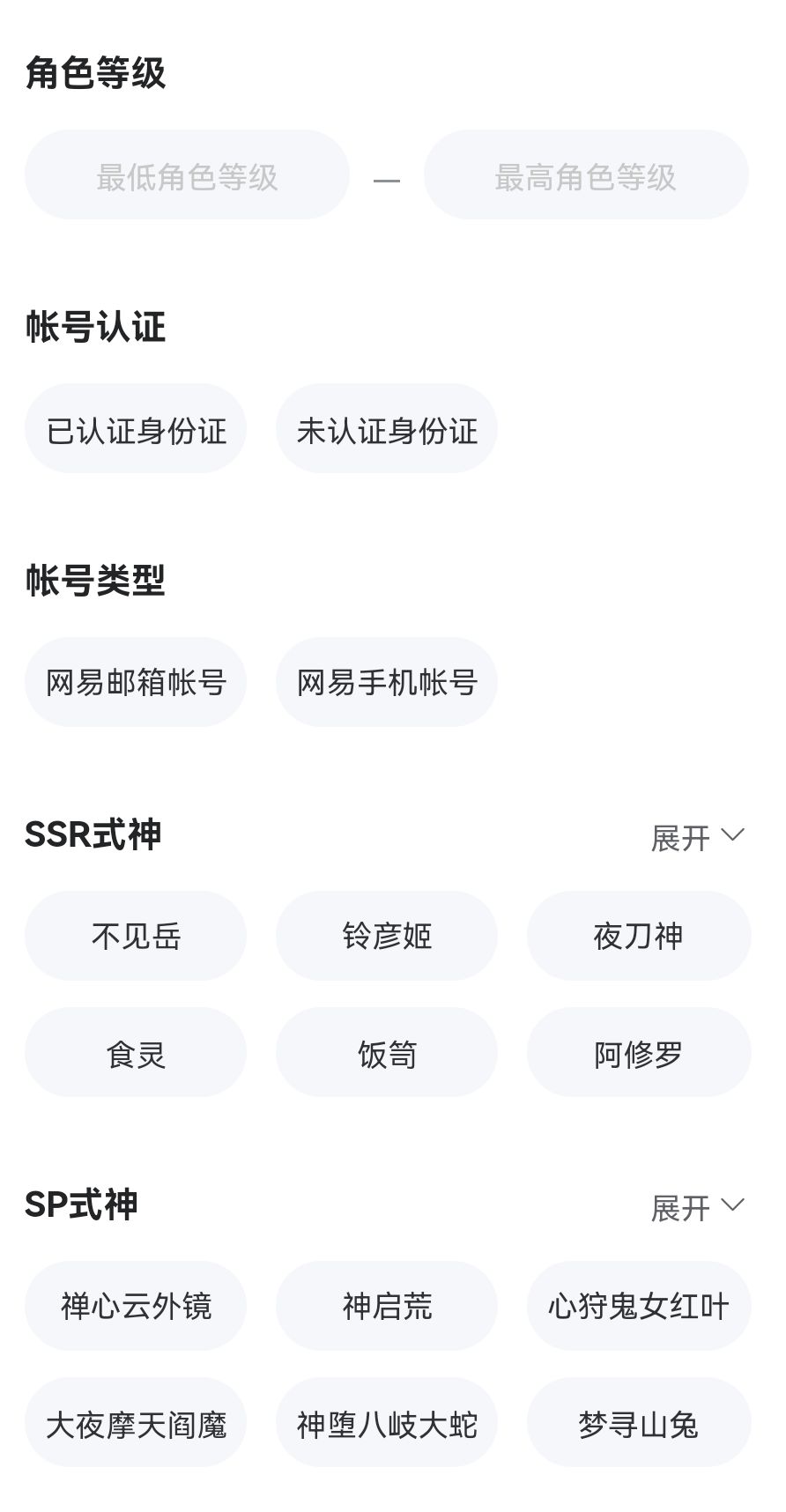Select the 夜刀神 SSR chip
The image size is (786, 1512).
(638, 936)
